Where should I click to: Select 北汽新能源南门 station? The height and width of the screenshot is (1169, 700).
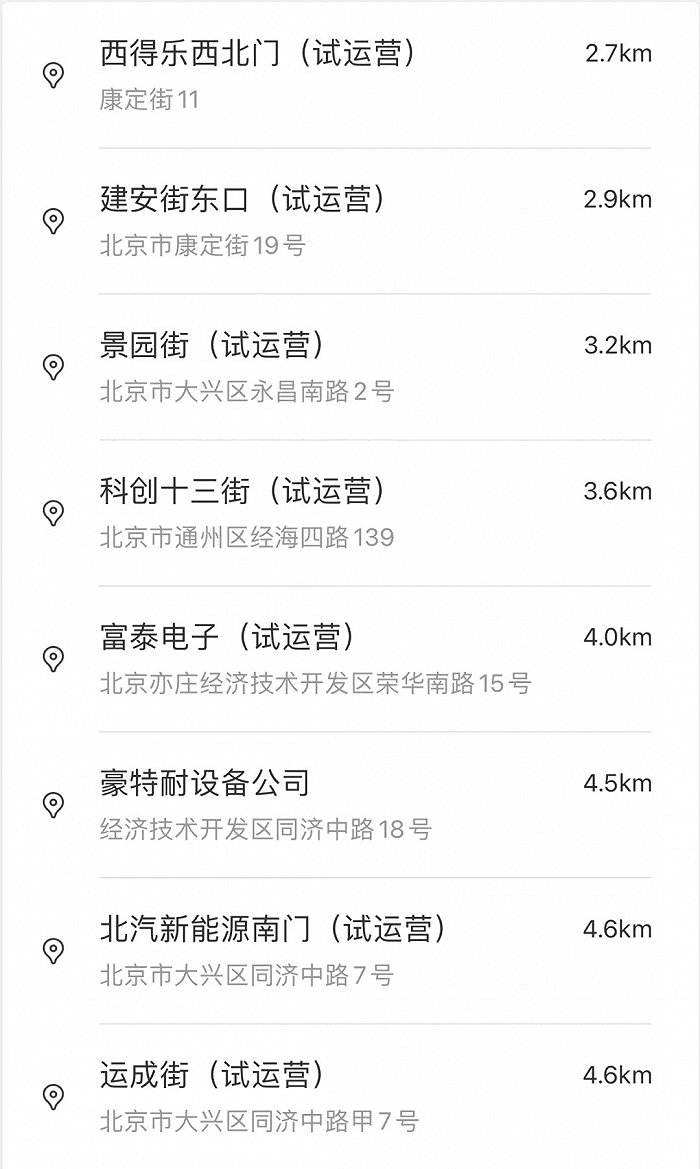coord(273,929)
